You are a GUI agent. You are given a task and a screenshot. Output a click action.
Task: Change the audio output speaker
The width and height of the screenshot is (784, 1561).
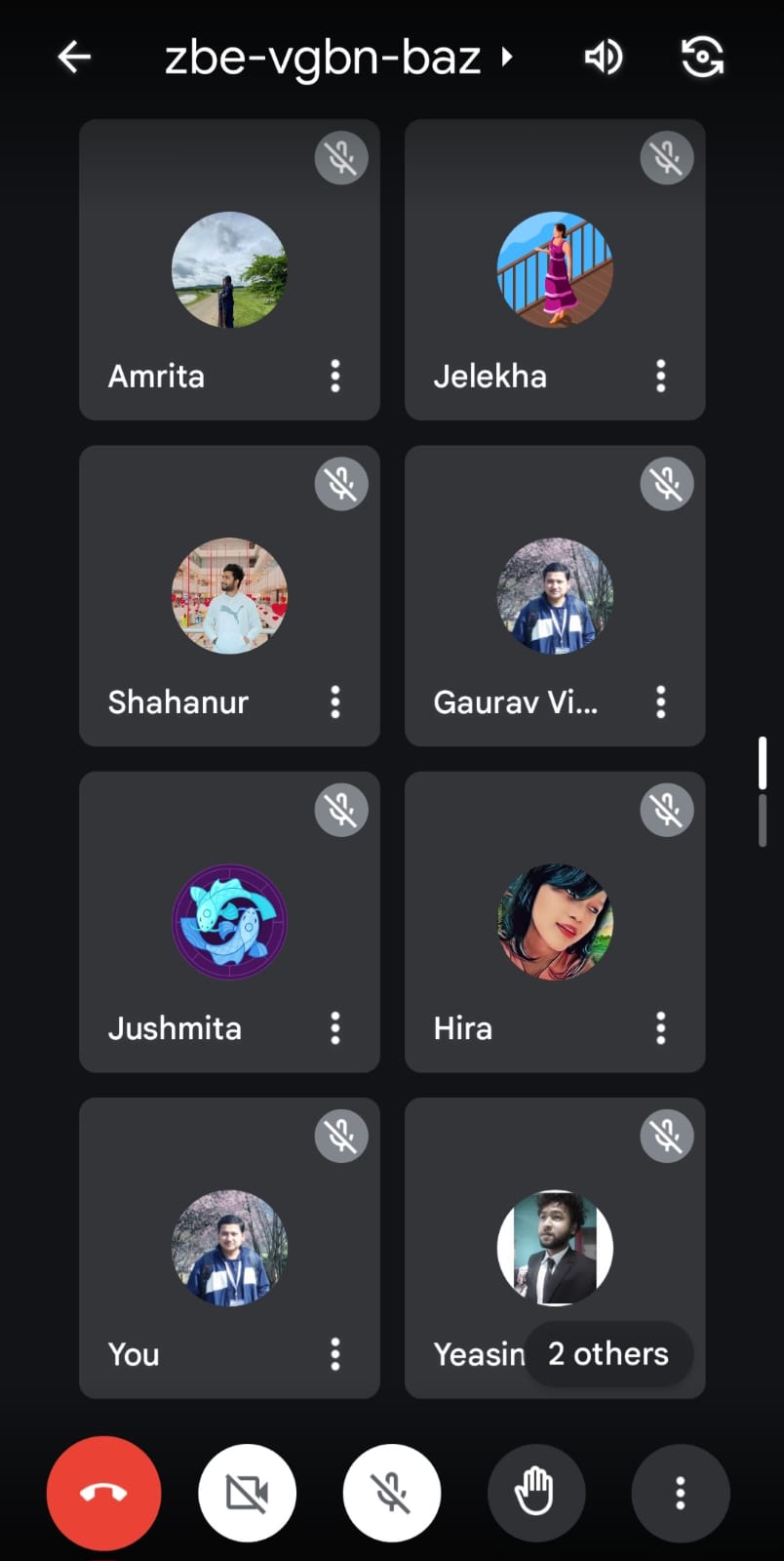(x=603, y=59)
